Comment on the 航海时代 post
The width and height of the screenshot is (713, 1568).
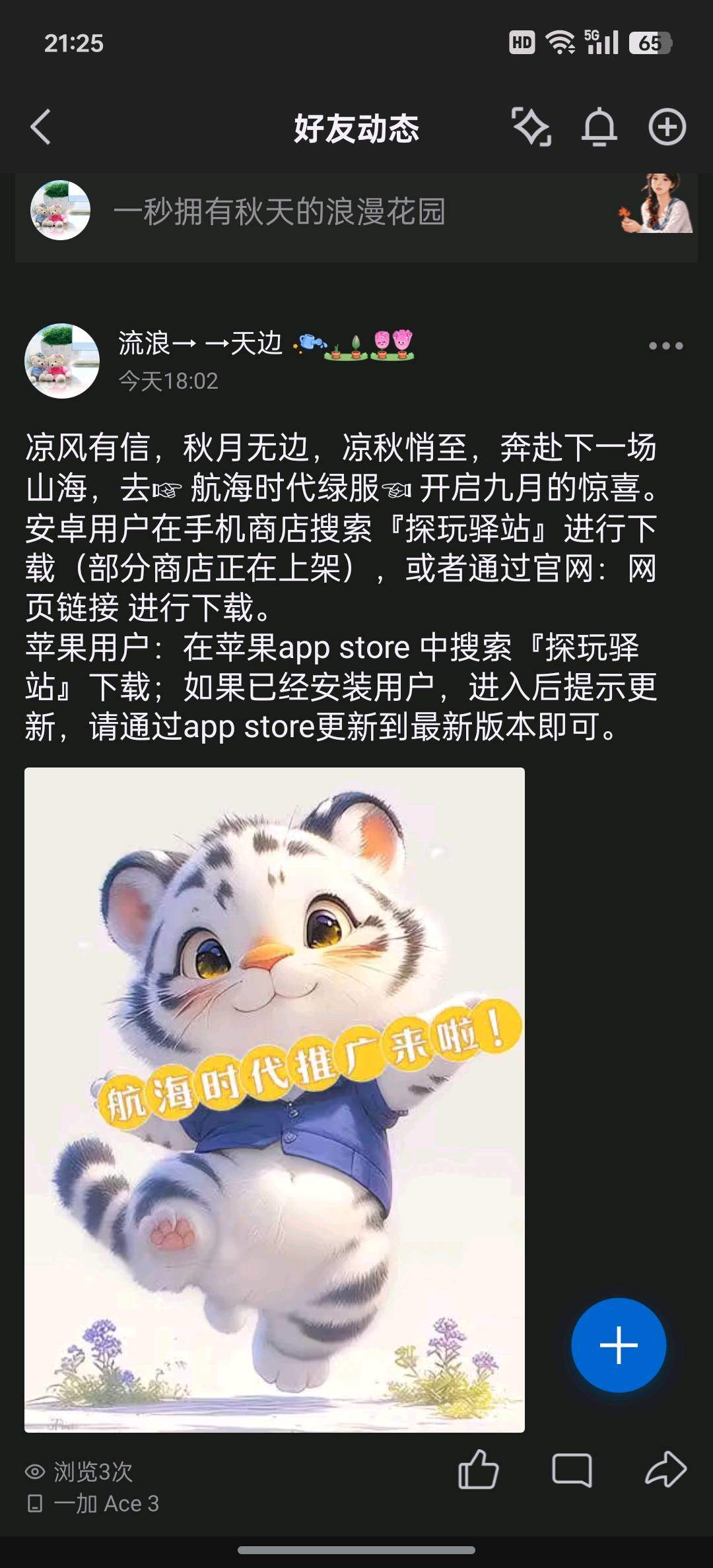[572, 1469]
